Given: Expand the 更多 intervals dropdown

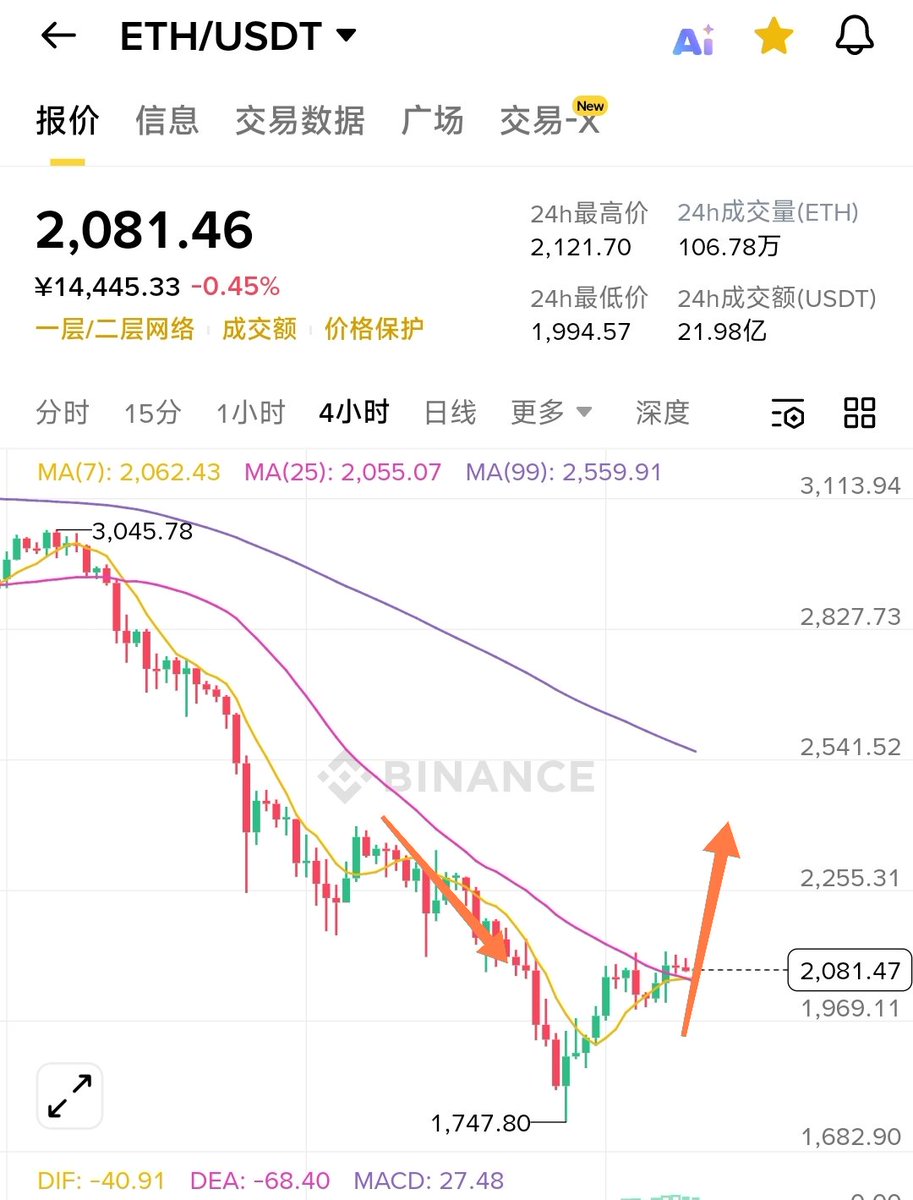Looking at the screenshot, I should [x=551, y=412].
